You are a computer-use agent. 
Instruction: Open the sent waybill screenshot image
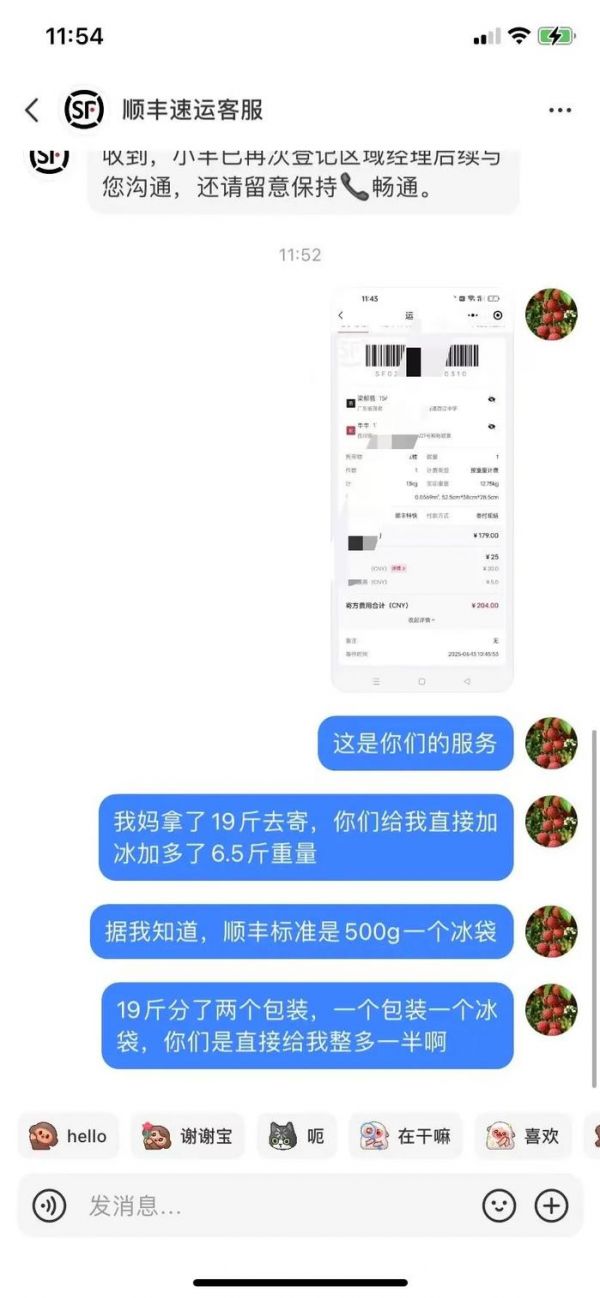[421, 490]
